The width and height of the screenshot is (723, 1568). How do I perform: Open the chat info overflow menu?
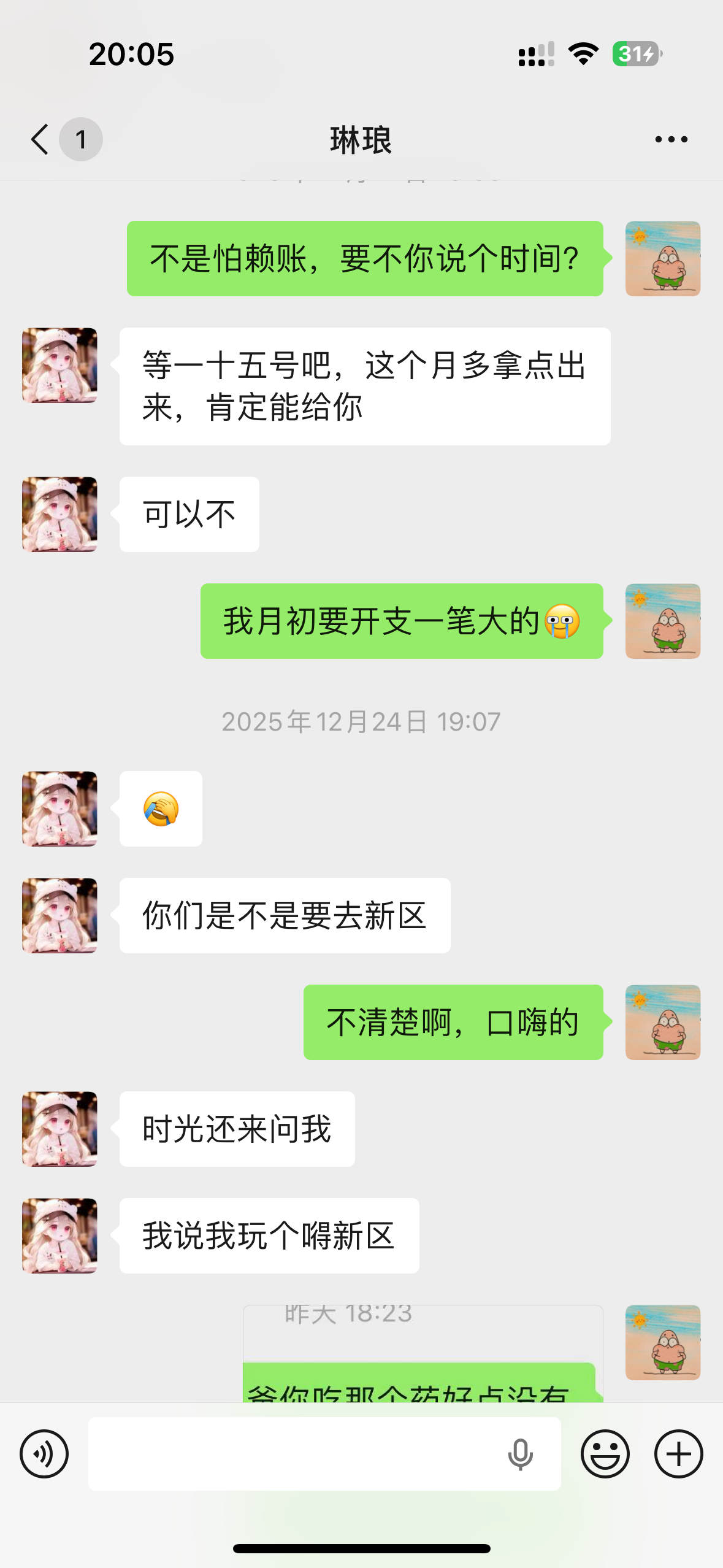[x=671, y=139]
